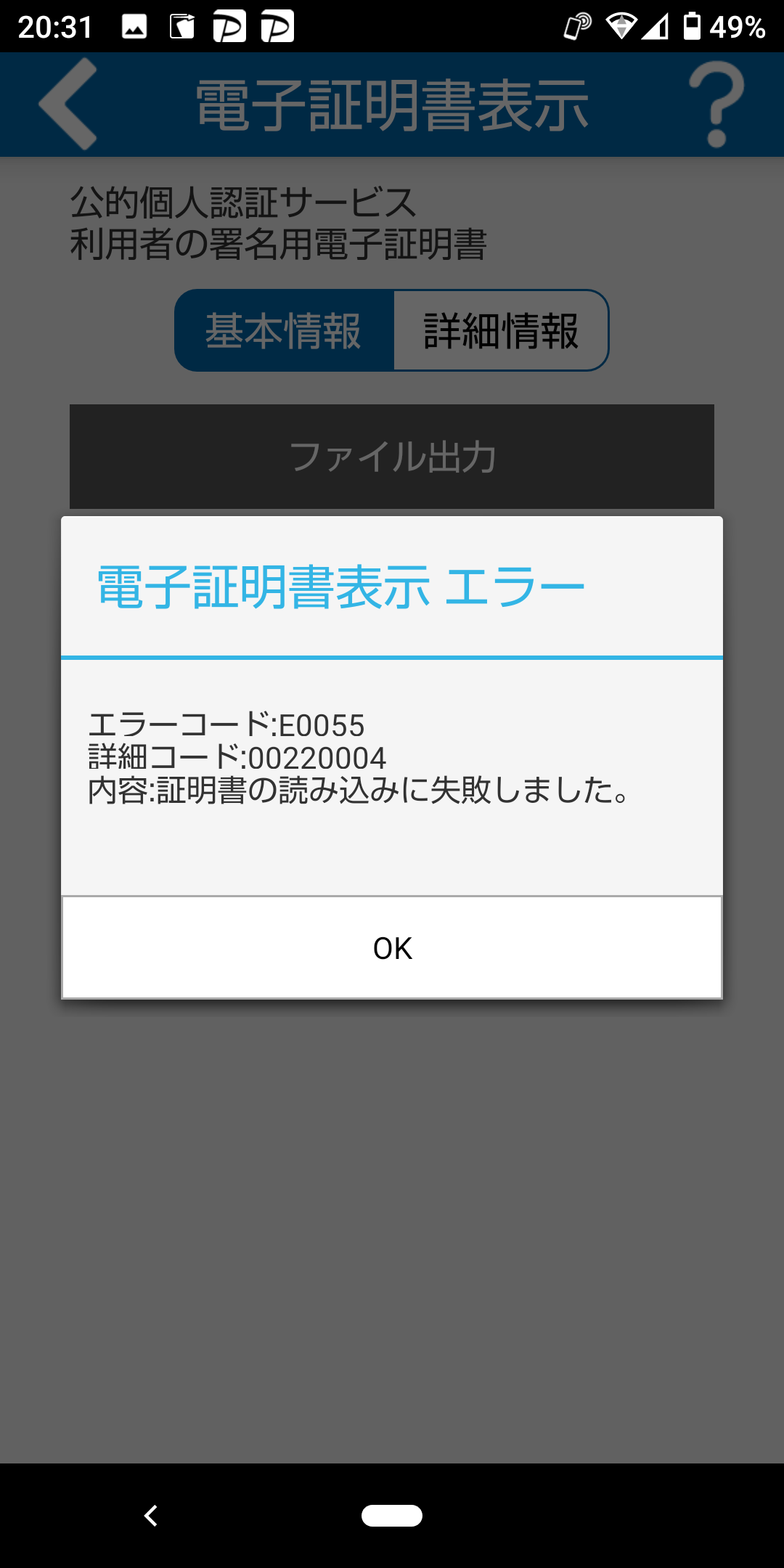Switch to the 詳細情報 tab
The width and height of the screenshot is (784, 1568).
pyautogui.click(x=500, y=331)
